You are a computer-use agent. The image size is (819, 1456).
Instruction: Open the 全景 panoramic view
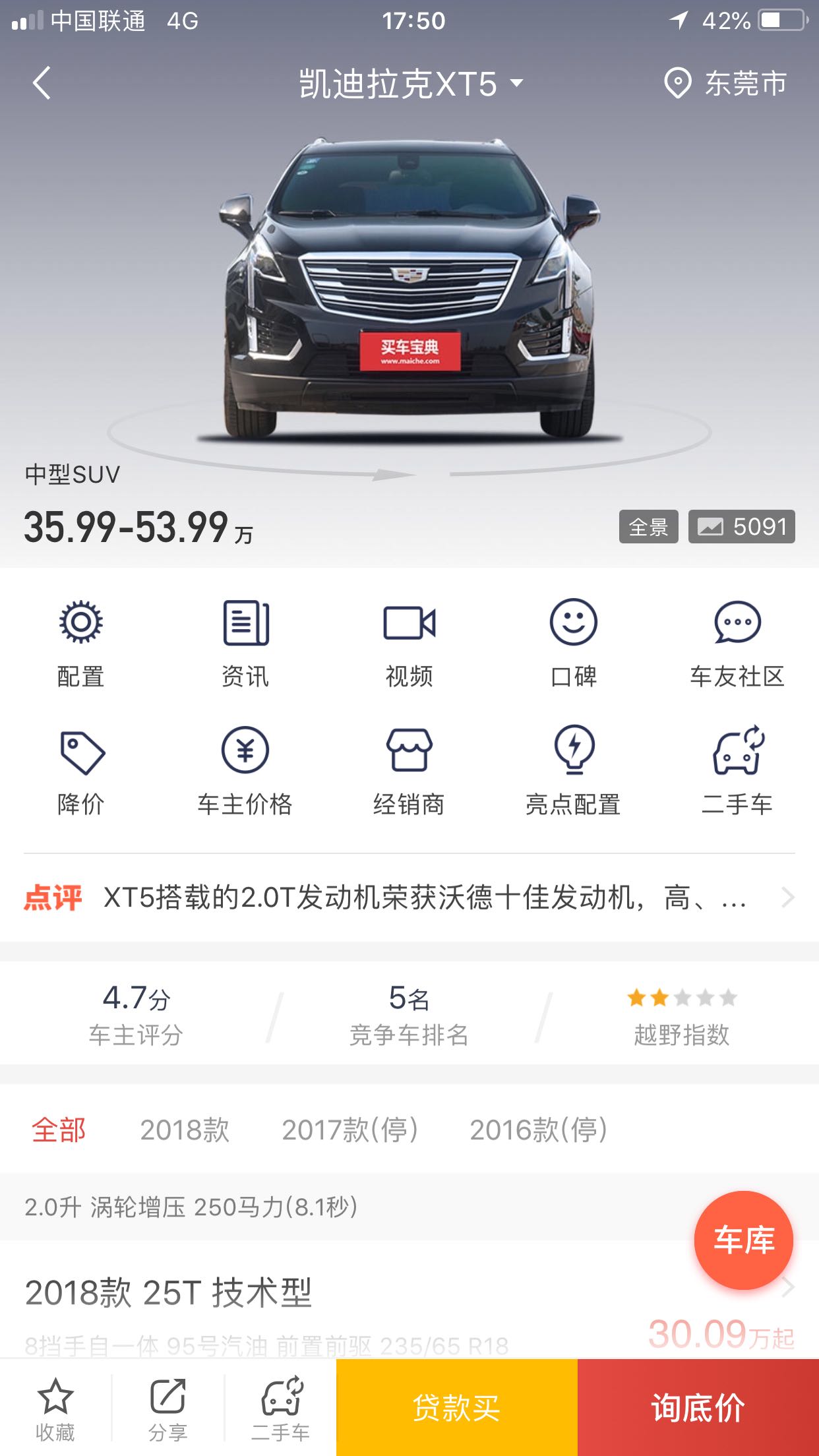pyautogui.click(x=648, y=527)
